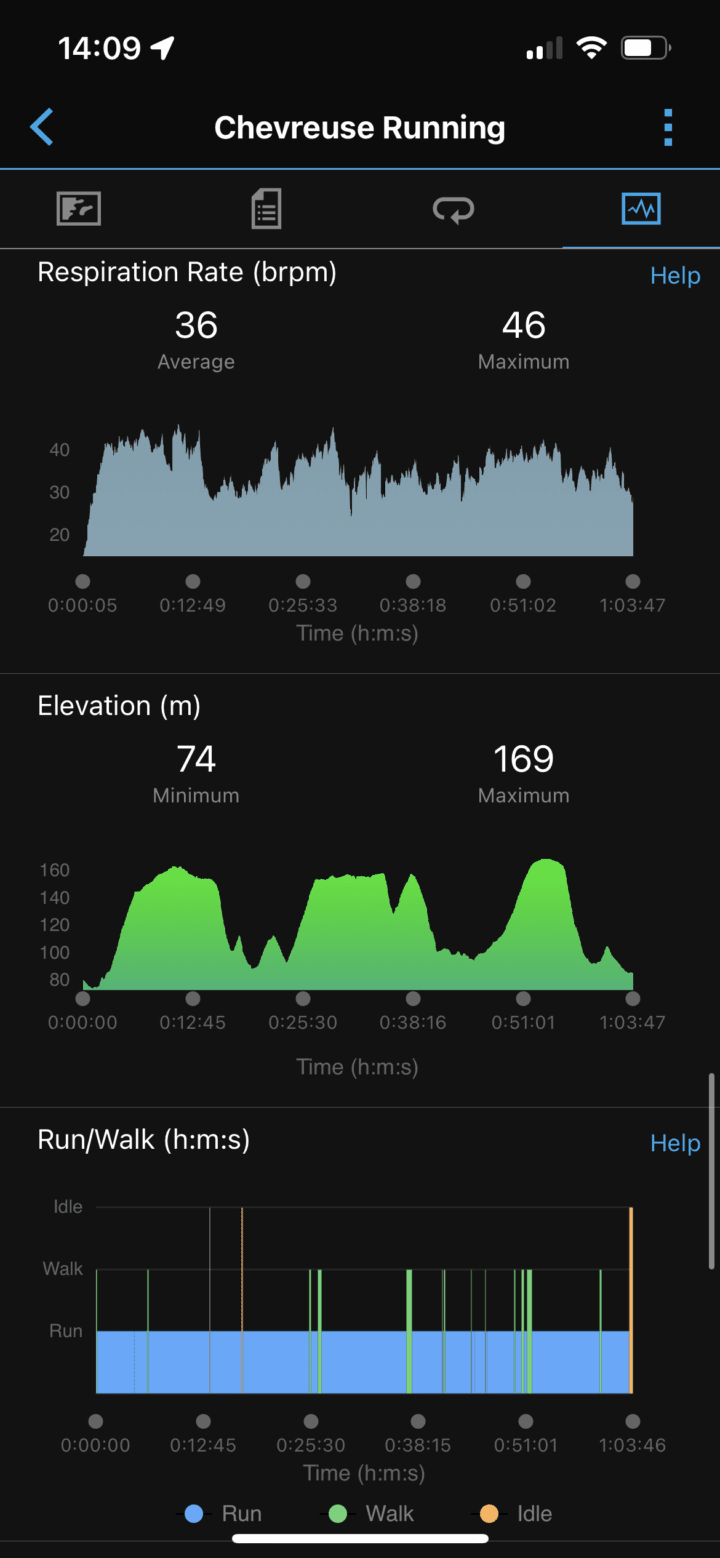The height and width of the screenshot is (1558, 720).
Task: Switch to the stats details tab
Action: [265, 209]
